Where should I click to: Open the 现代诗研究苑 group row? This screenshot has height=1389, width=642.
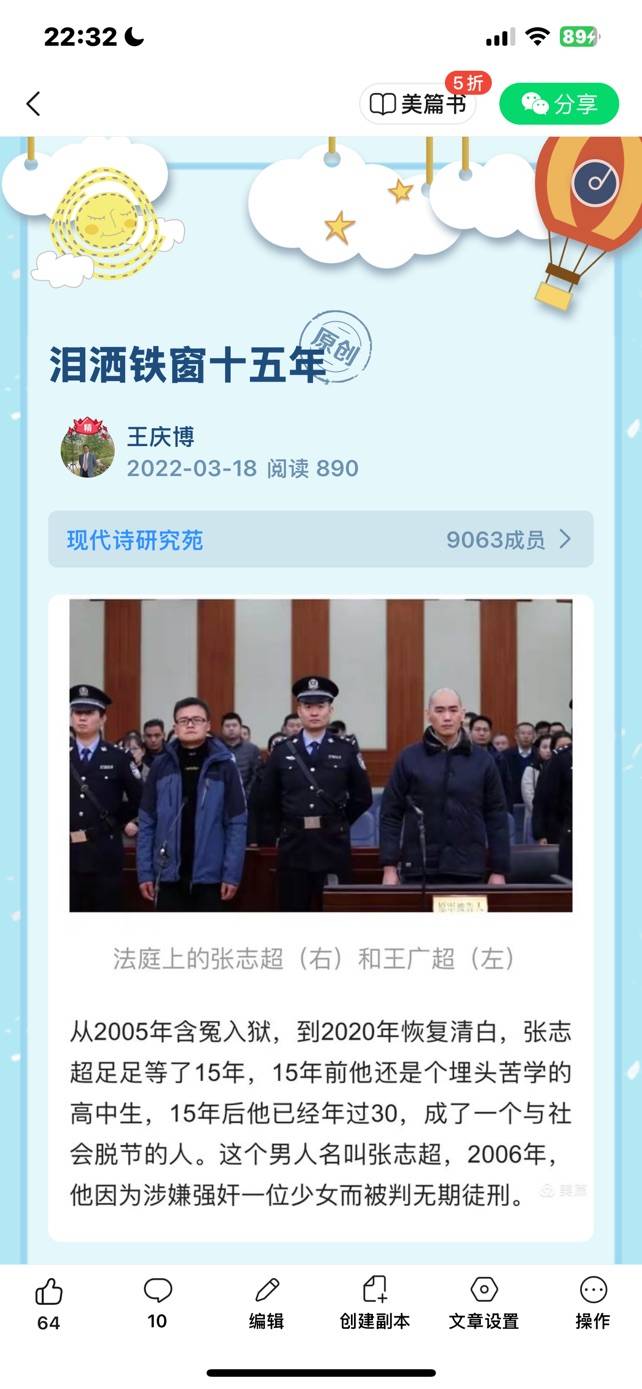point(320,540)
